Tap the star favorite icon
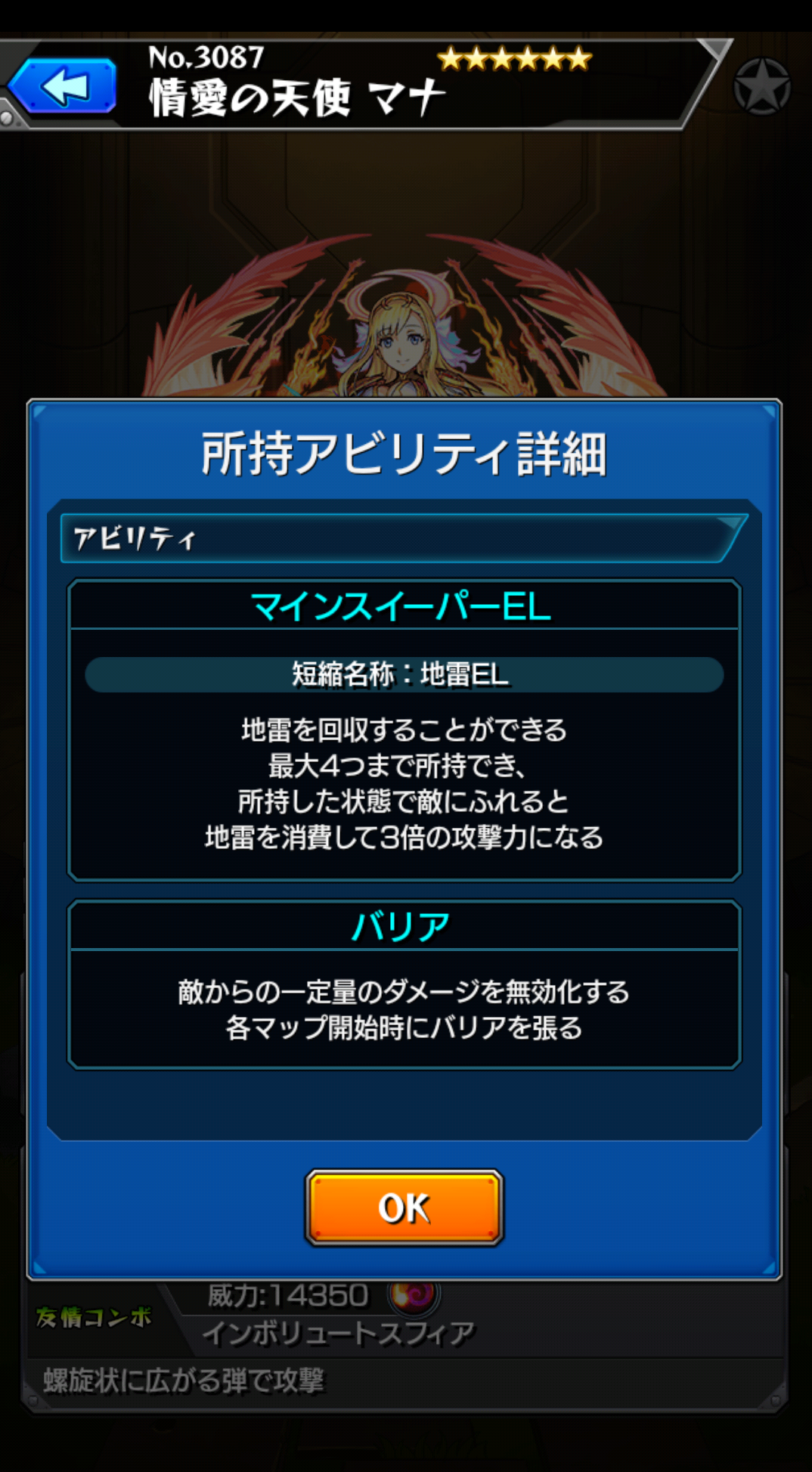The image size is (812, 1472). point(761,87)
